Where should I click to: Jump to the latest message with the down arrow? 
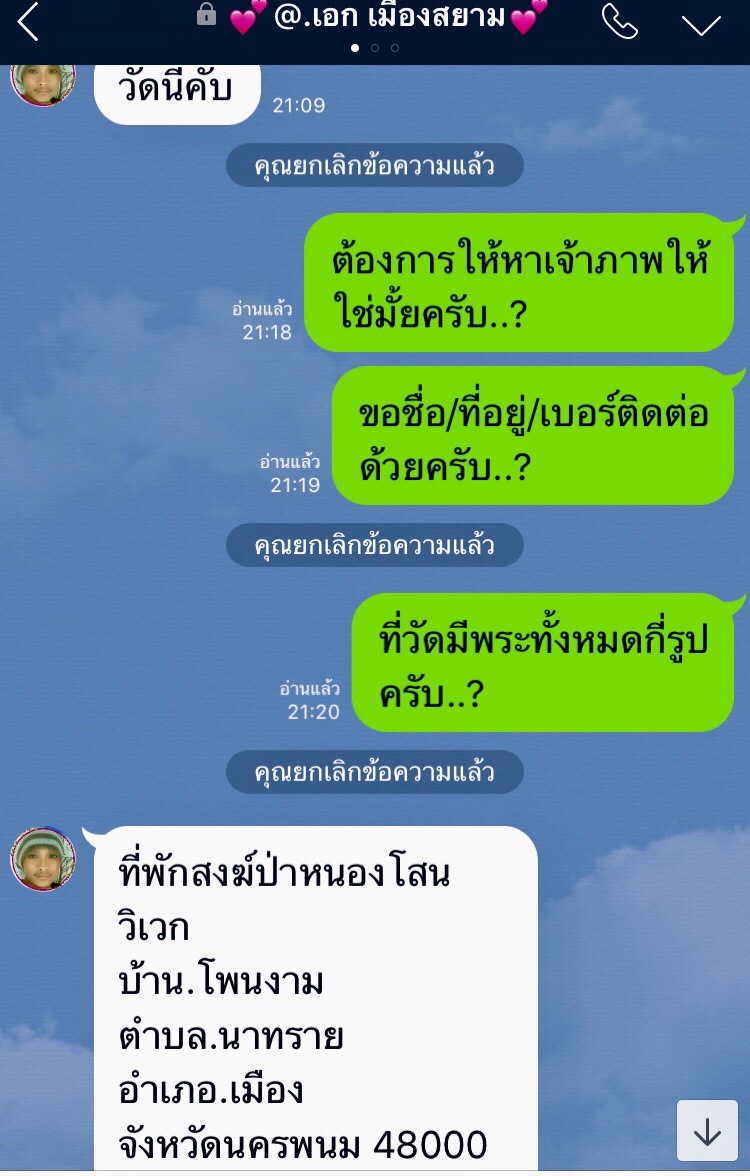click(x=707, y=1131)
